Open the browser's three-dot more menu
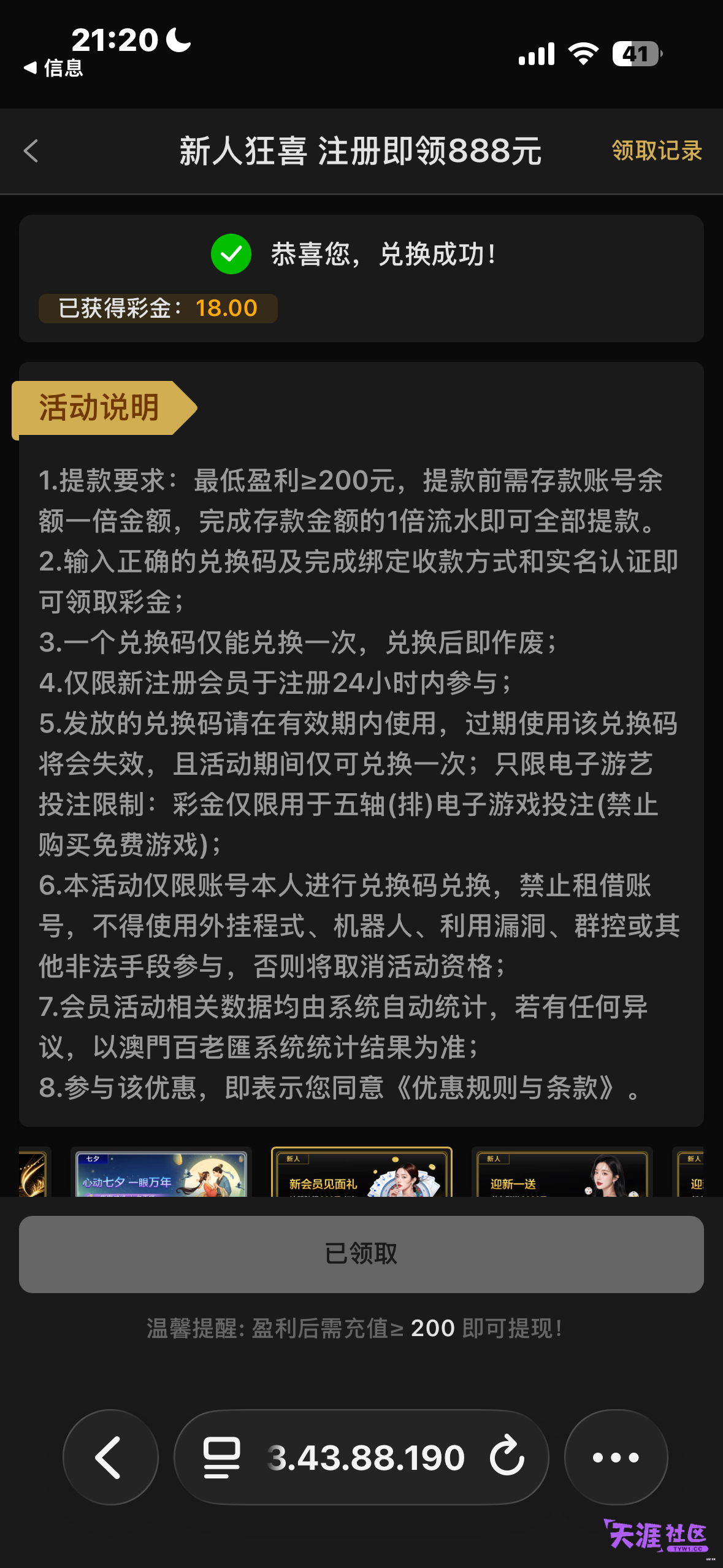This screenshot has height=1568, width=723. pyautogui.click(x=616, y=1457)
